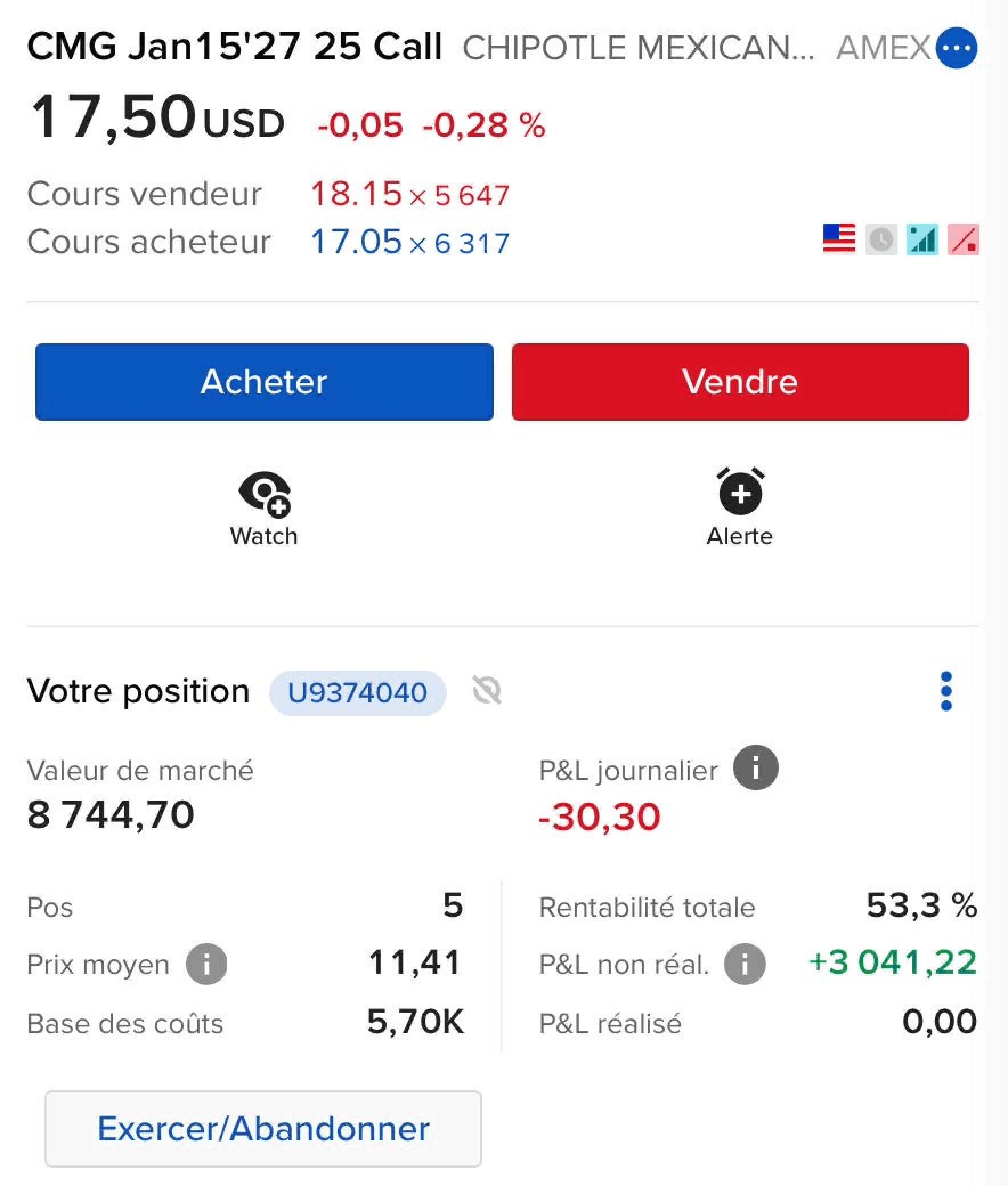
Task: Tap Exercer/Abandonner button
Action: click(263, 1128)
